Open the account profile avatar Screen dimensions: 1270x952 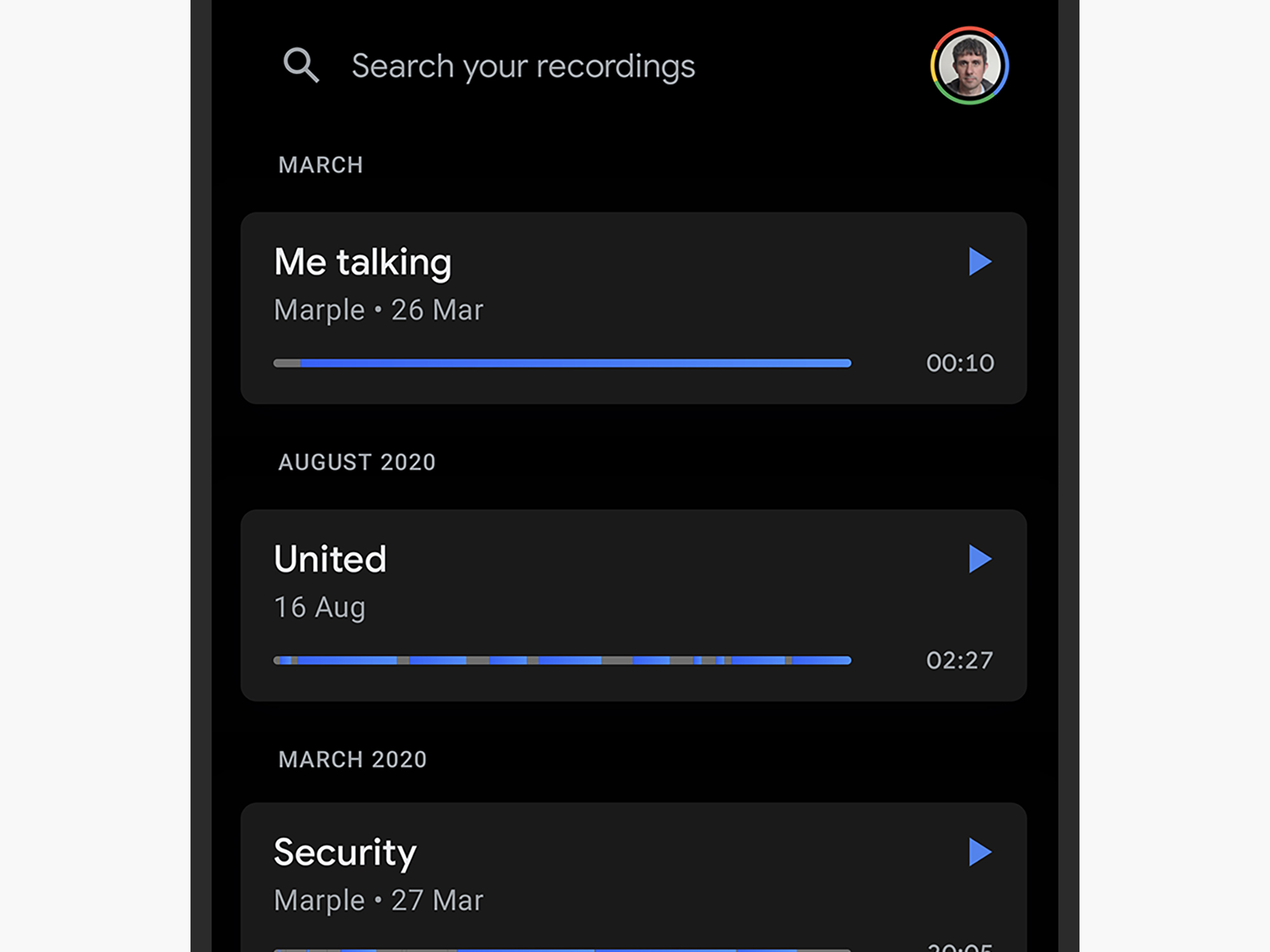tap(969, 66)
